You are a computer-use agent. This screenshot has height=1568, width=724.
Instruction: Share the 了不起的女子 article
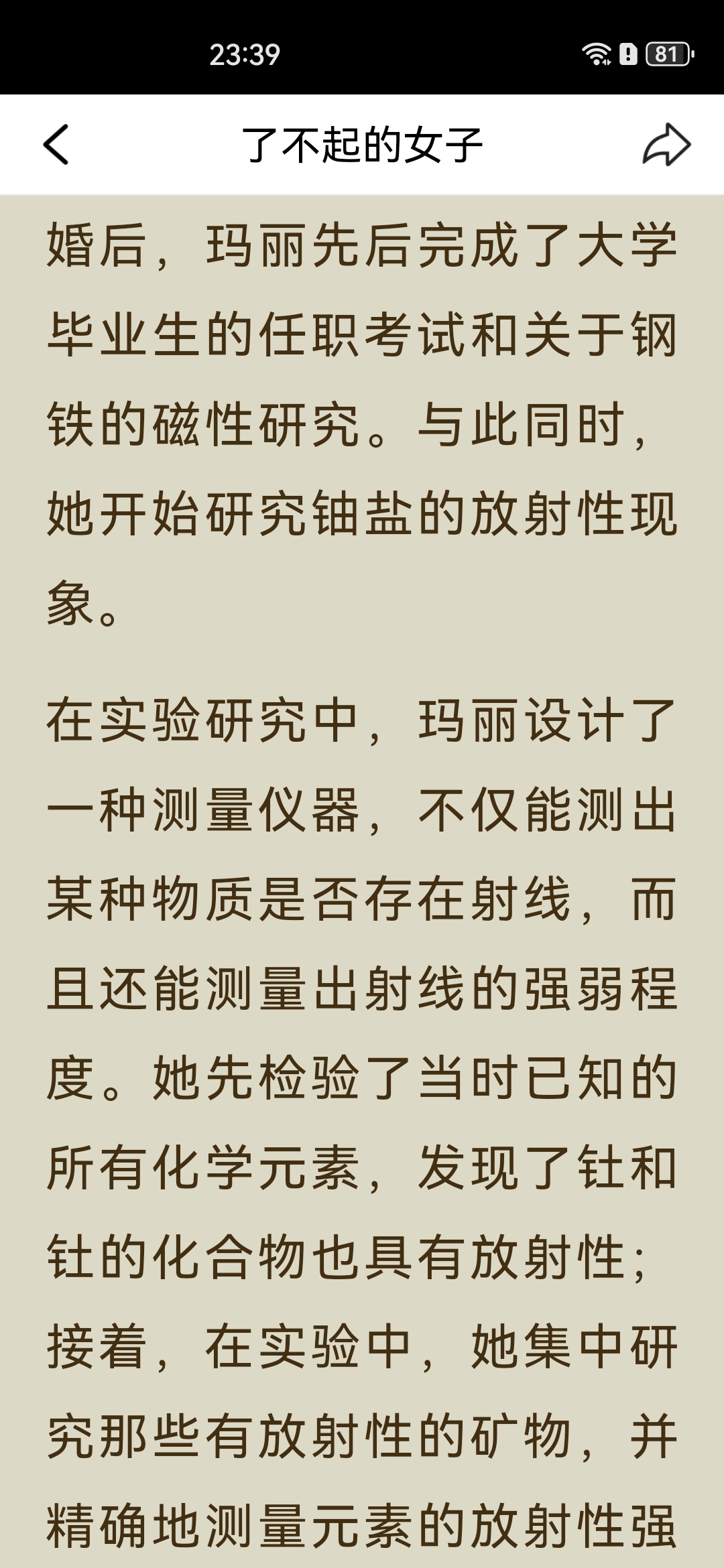click(x=666, y=145)
